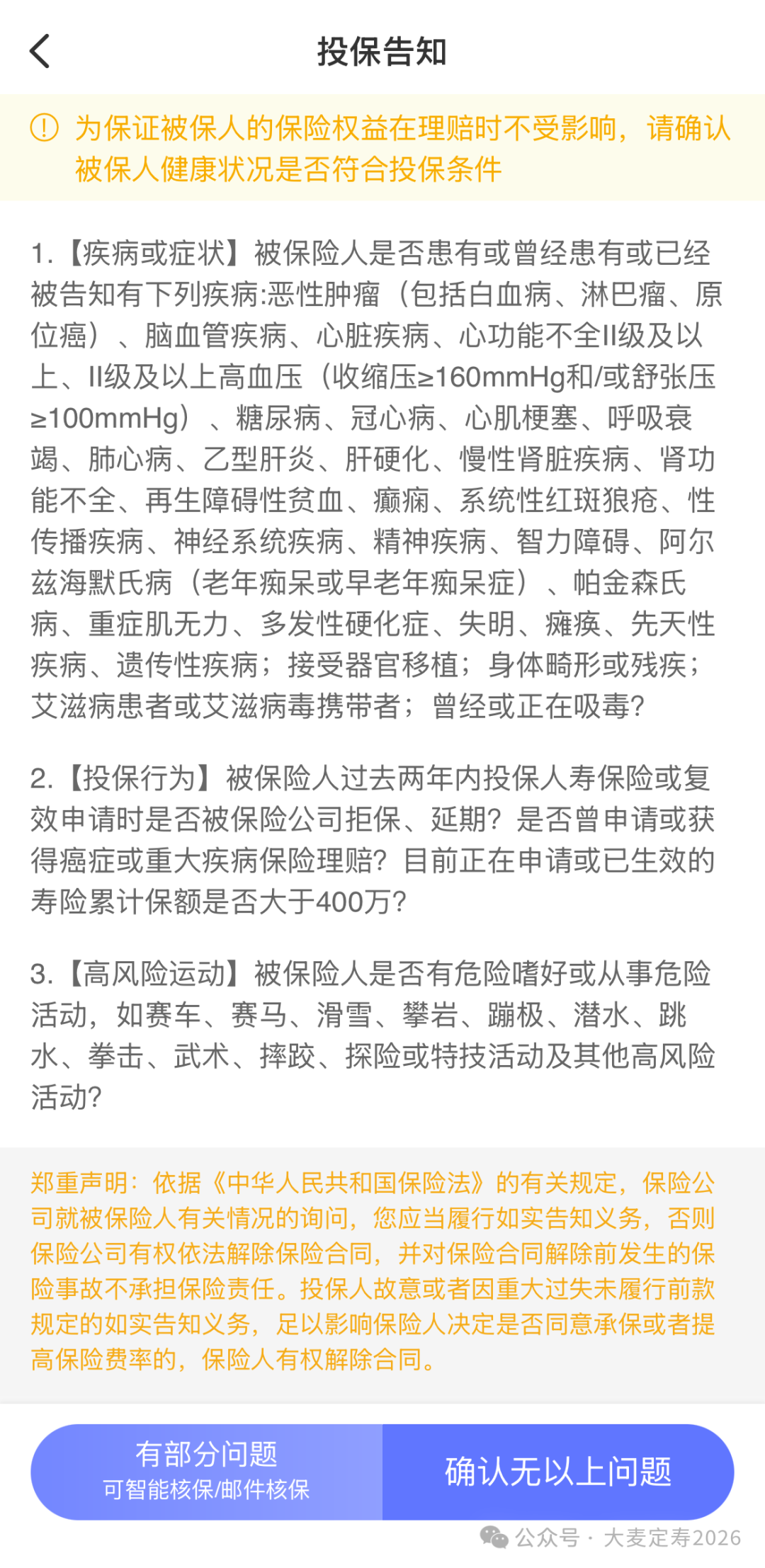Tap the 投保告知 navigation bar title
This screenshot has height=1568, width=765.
(x=382, y=51)
